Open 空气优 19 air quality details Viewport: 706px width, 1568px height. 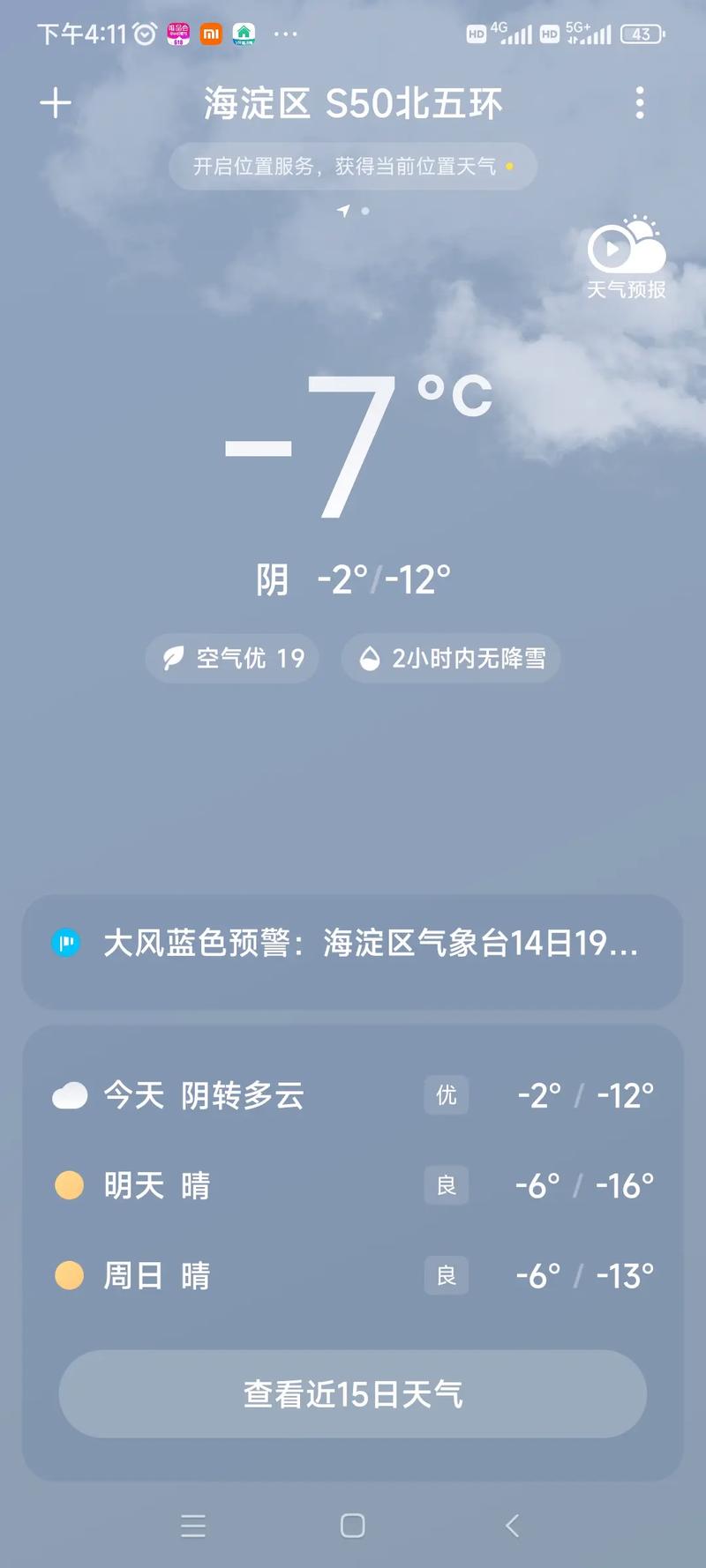231,658
